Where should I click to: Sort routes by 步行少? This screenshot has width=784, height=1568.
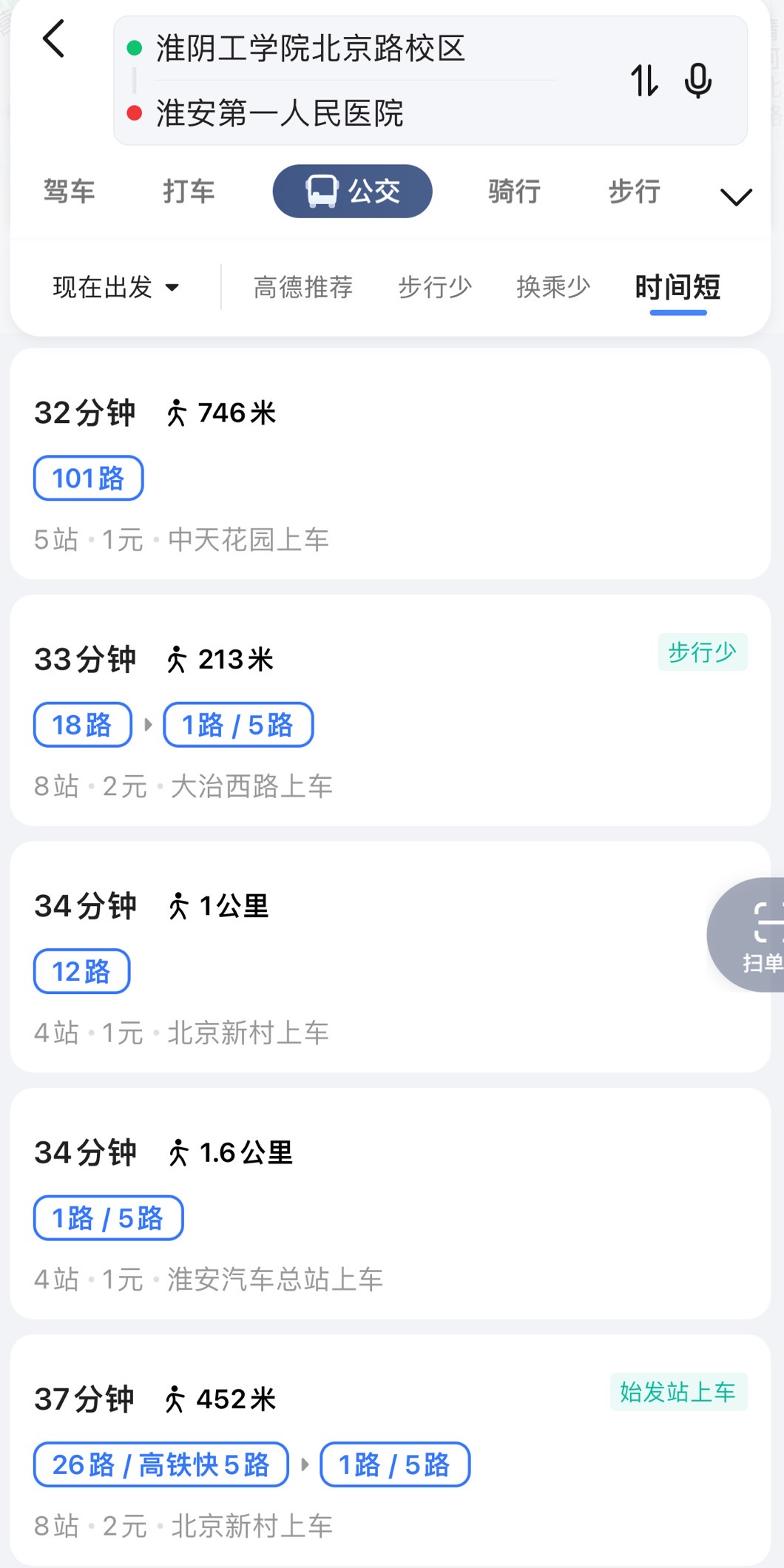coord(435,287)
